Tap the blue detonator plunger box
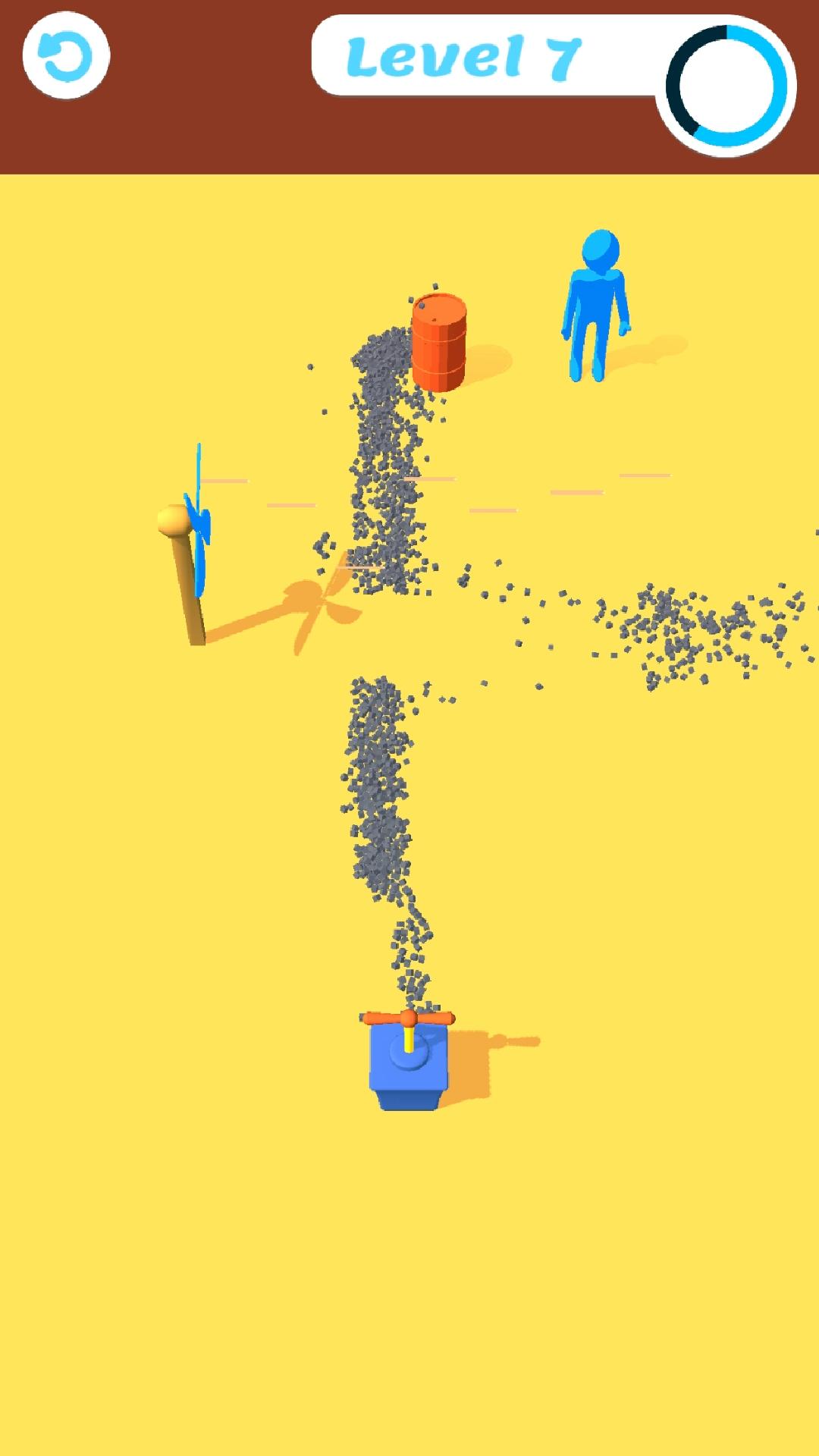 (408, 1062)
